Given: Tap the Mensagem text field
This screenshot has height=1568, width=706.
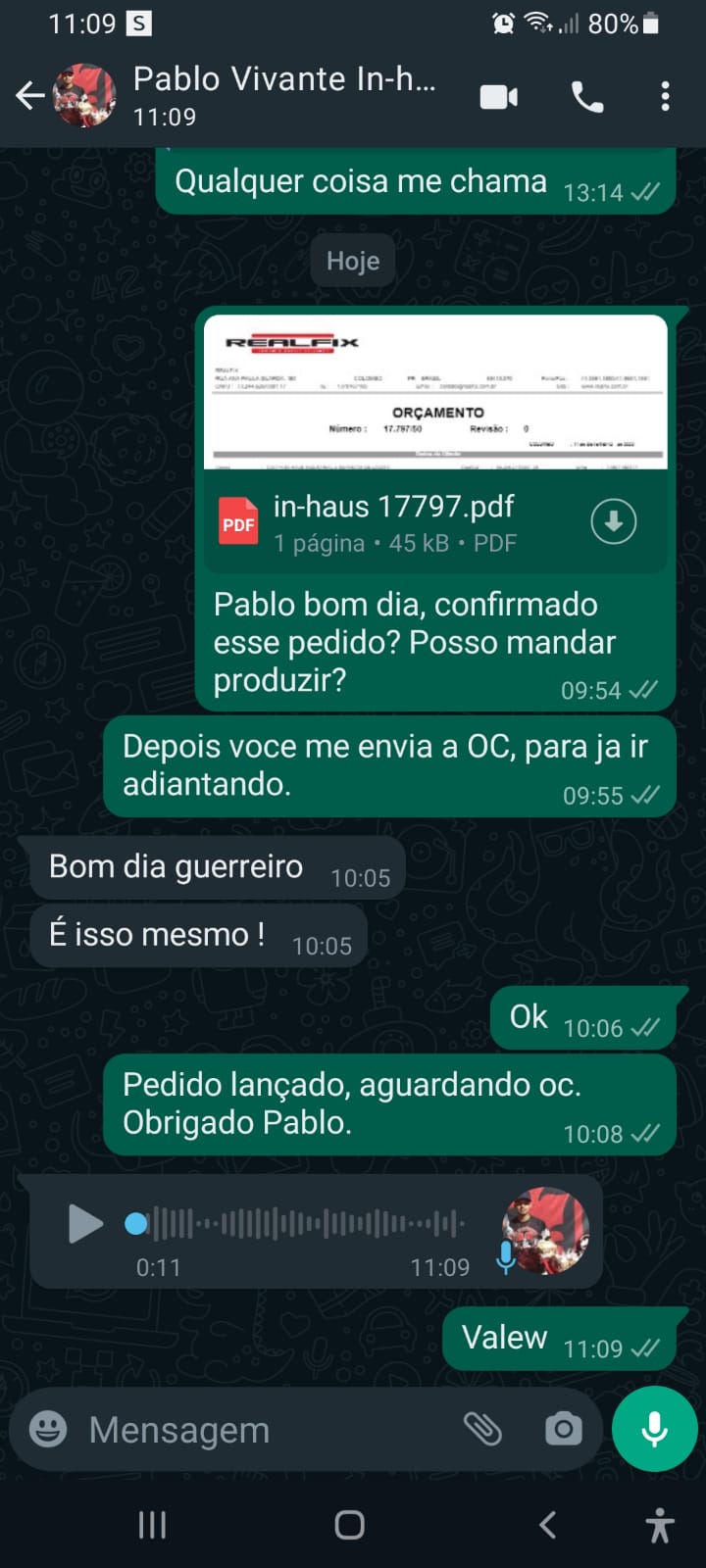Looking at the screenshot, I should (265, 1430).
